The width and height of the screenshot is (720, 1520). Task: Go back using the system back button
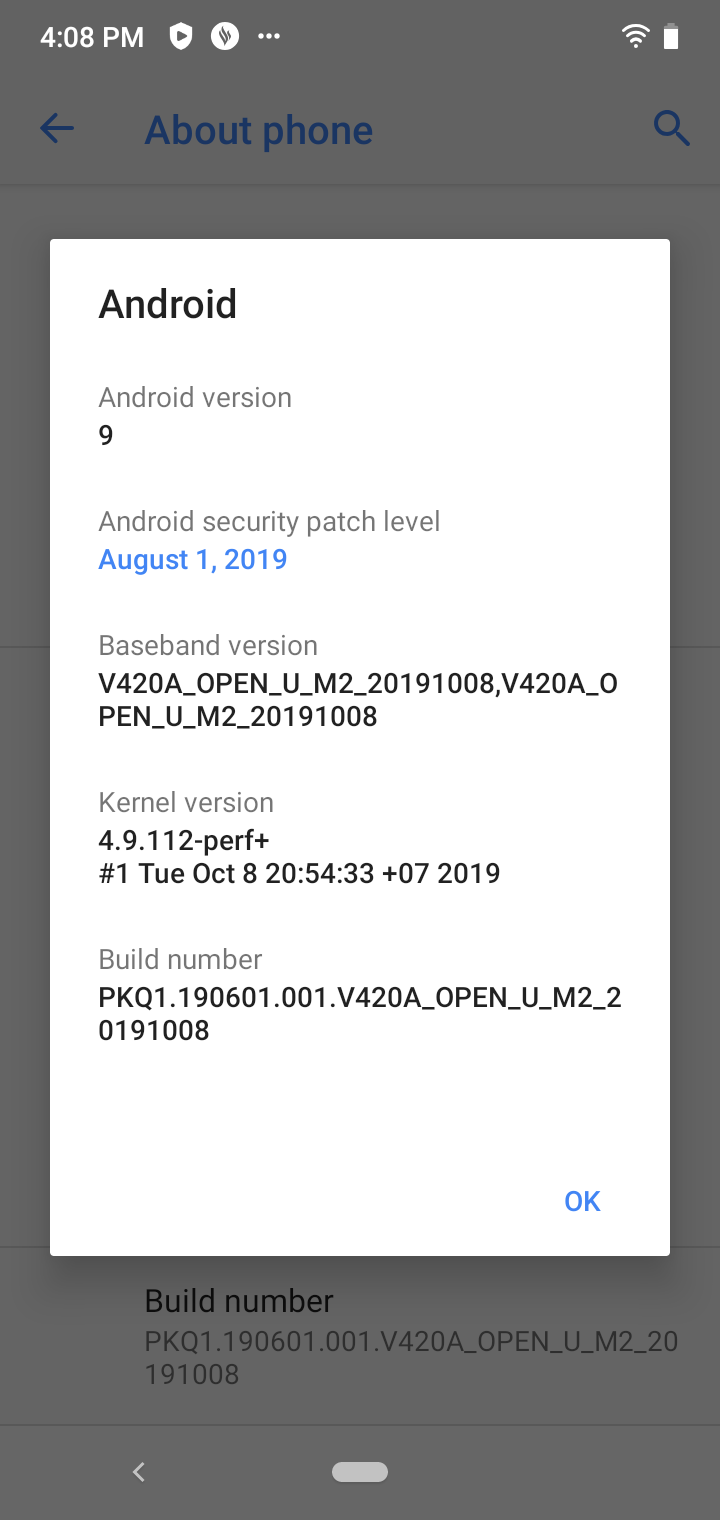click(139, 1471)
